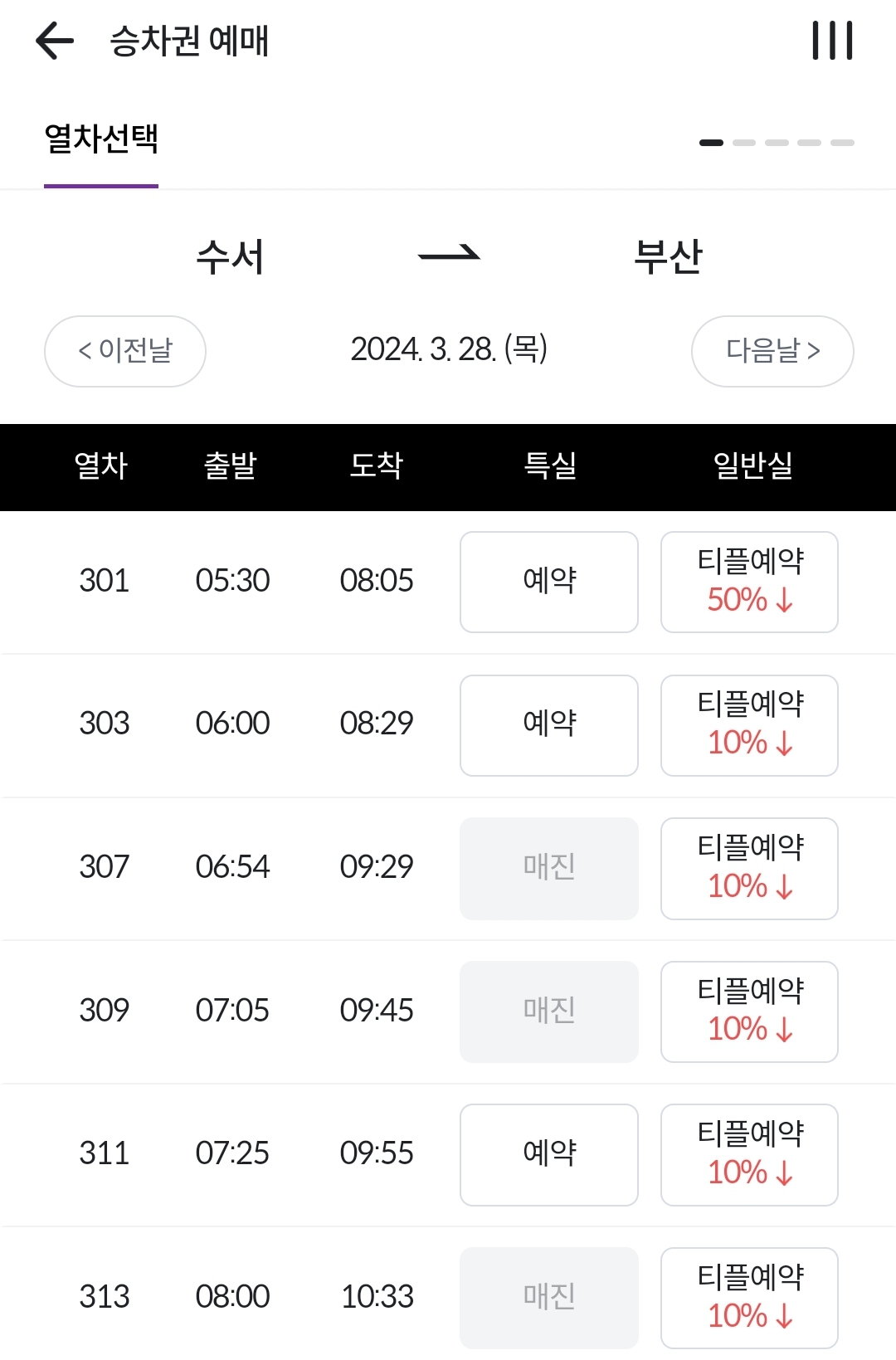Open 티플예약 10% discount for train 313

pos(748,1296)
